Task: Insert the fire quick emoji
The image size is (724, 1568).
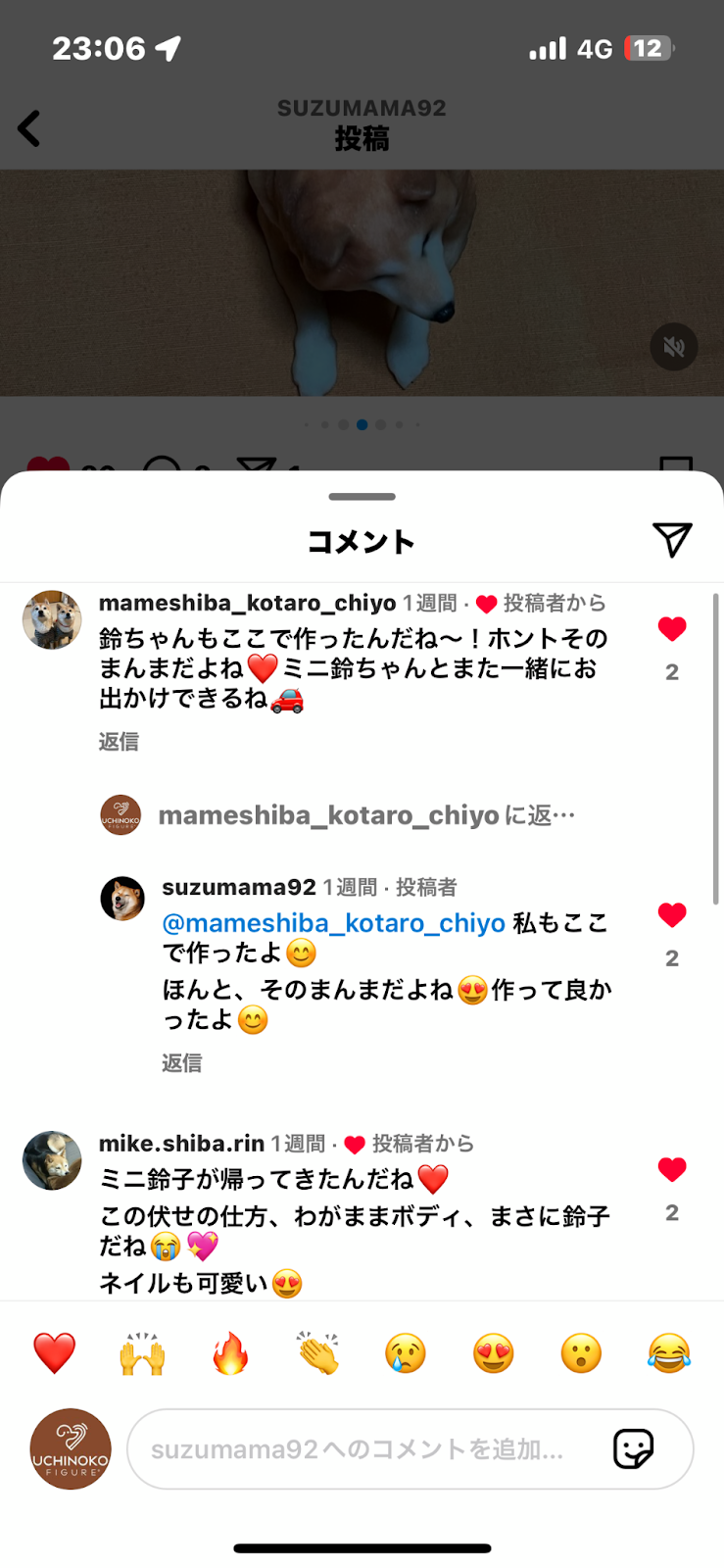Action: click(230, 1353)
